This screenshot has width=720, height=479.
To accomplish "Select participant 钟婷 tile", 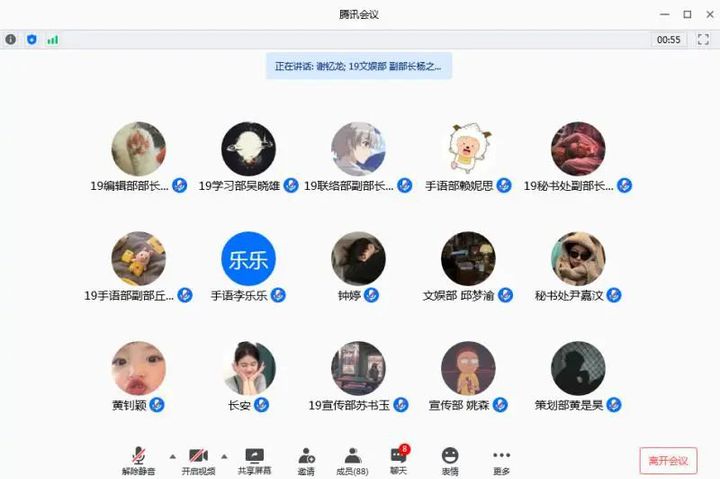I will click(358, 259).
